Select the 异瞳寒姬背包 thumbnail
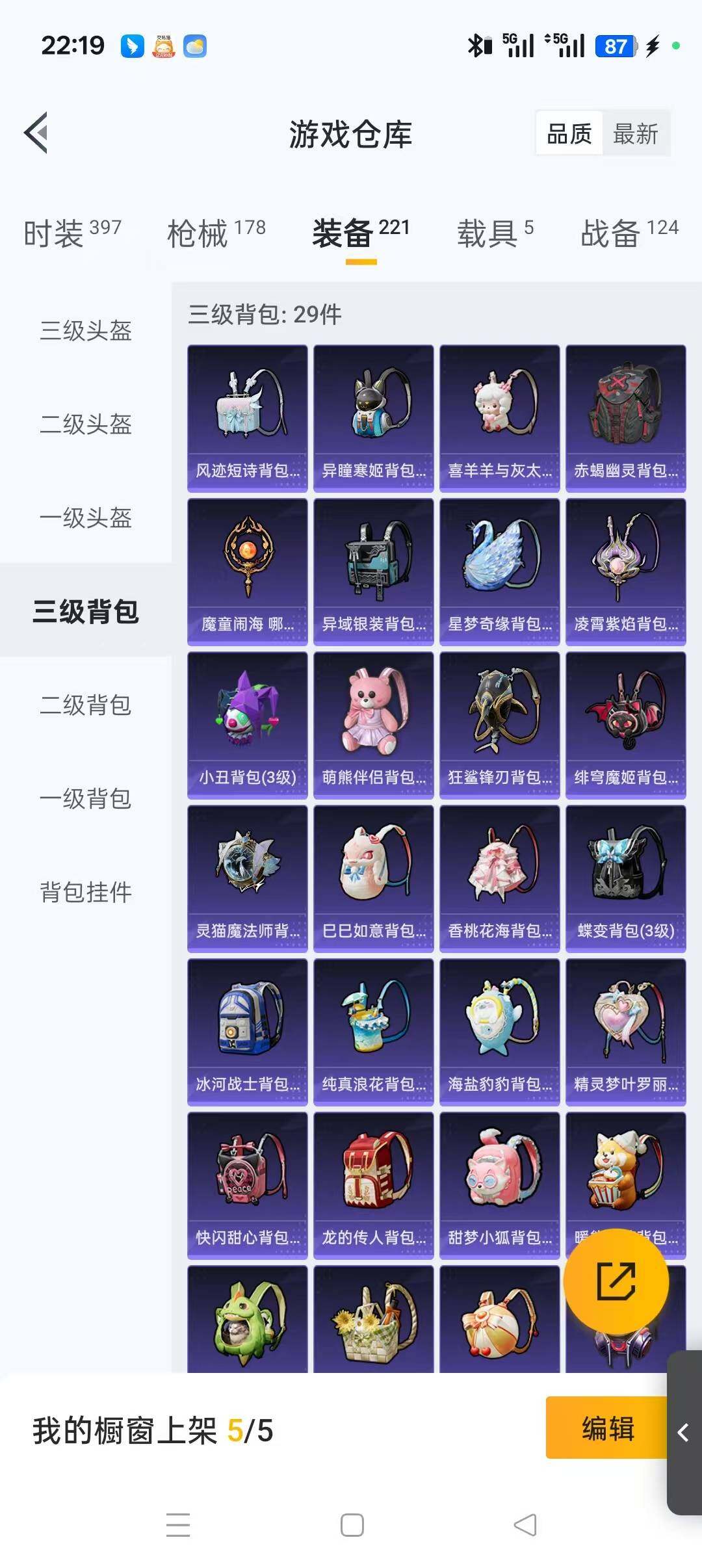The image size is (702, 1568). 373,416
